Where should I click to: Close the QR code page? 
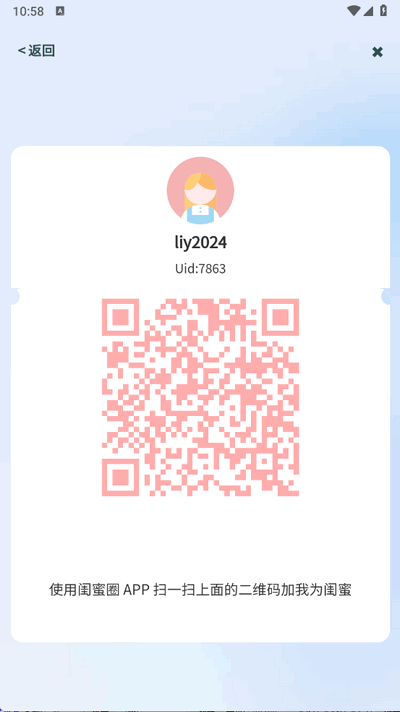pos(377,52)
